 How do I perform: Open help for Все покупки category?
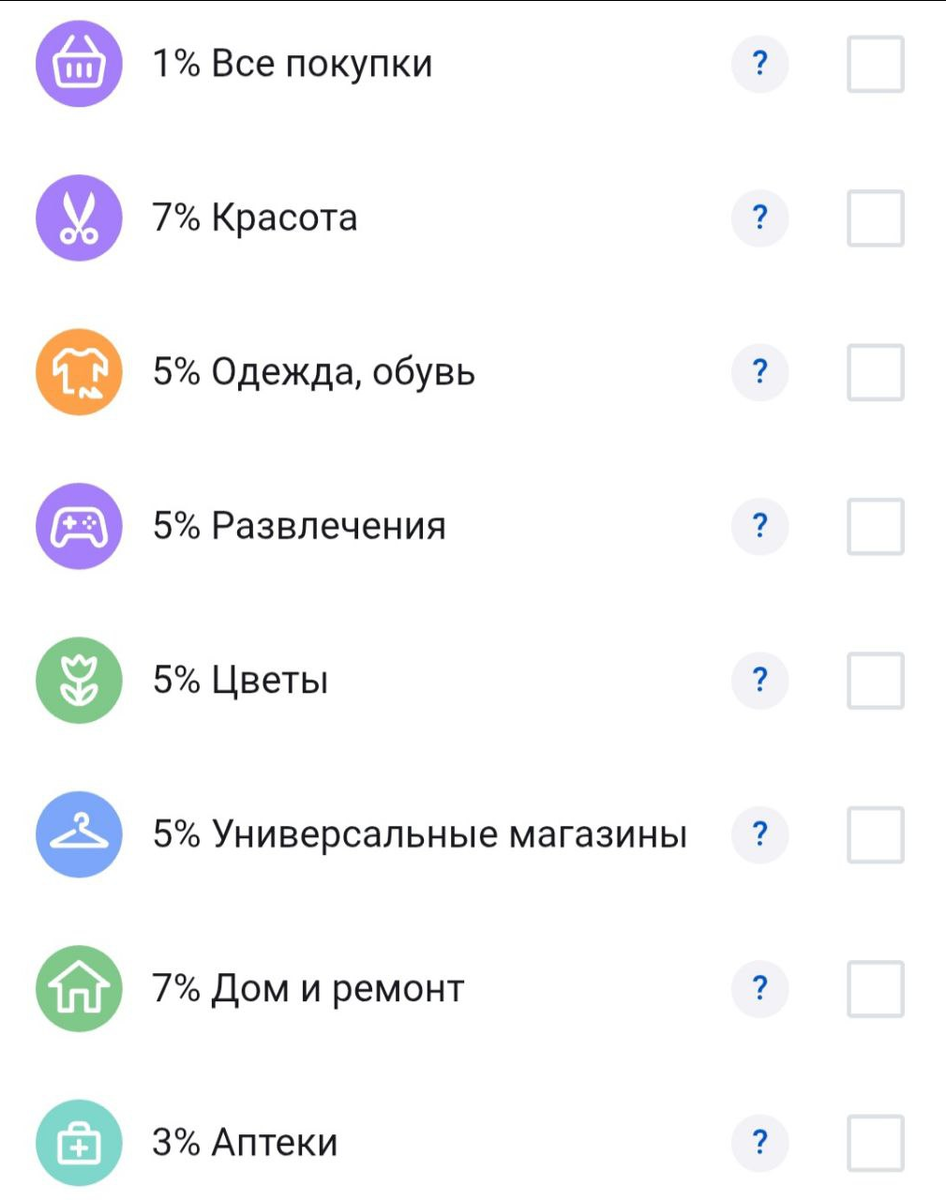(x=759, y=64)
